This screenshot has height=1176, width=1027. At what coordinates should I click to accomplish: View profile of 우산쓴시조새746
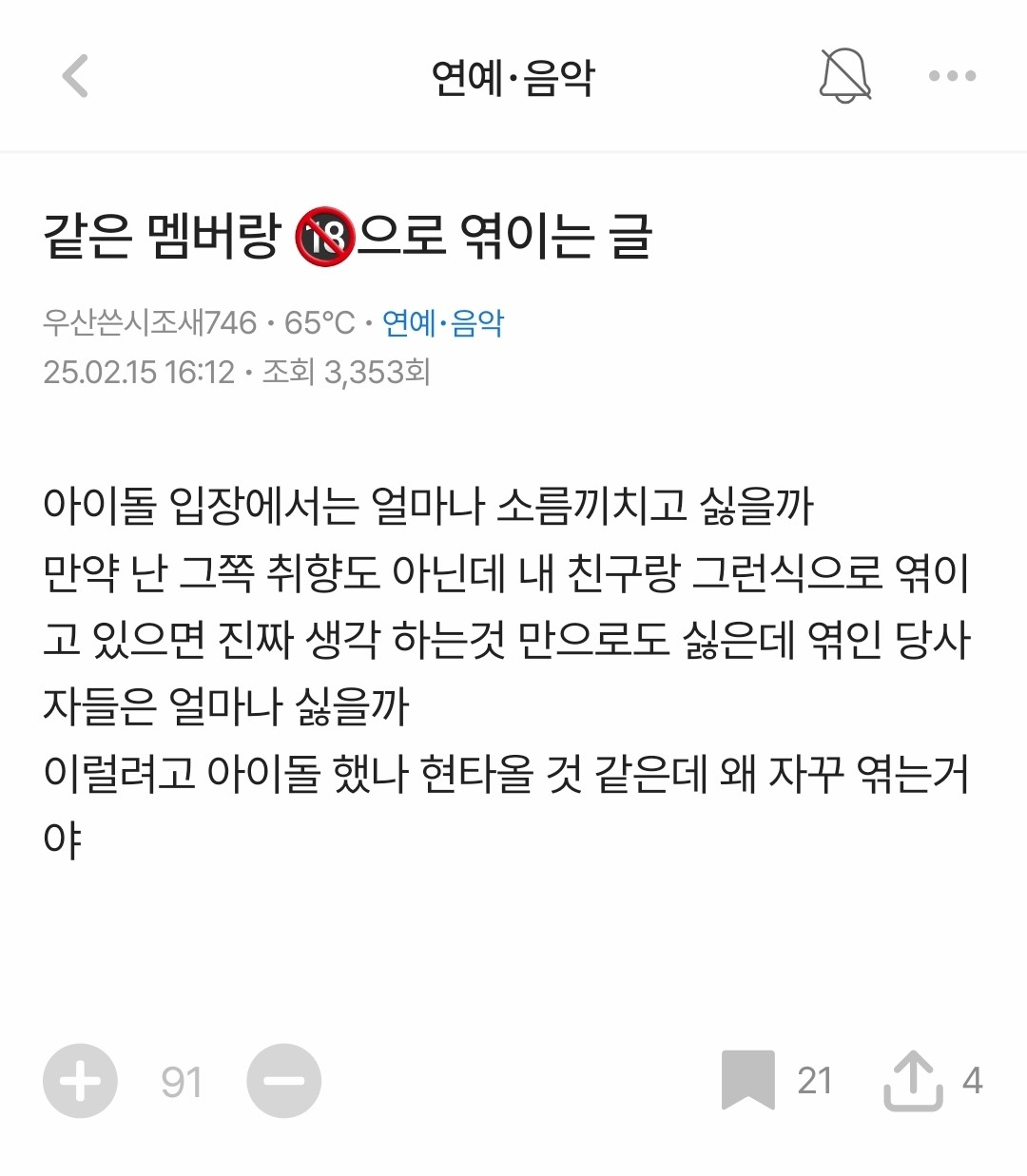[147, 323]
